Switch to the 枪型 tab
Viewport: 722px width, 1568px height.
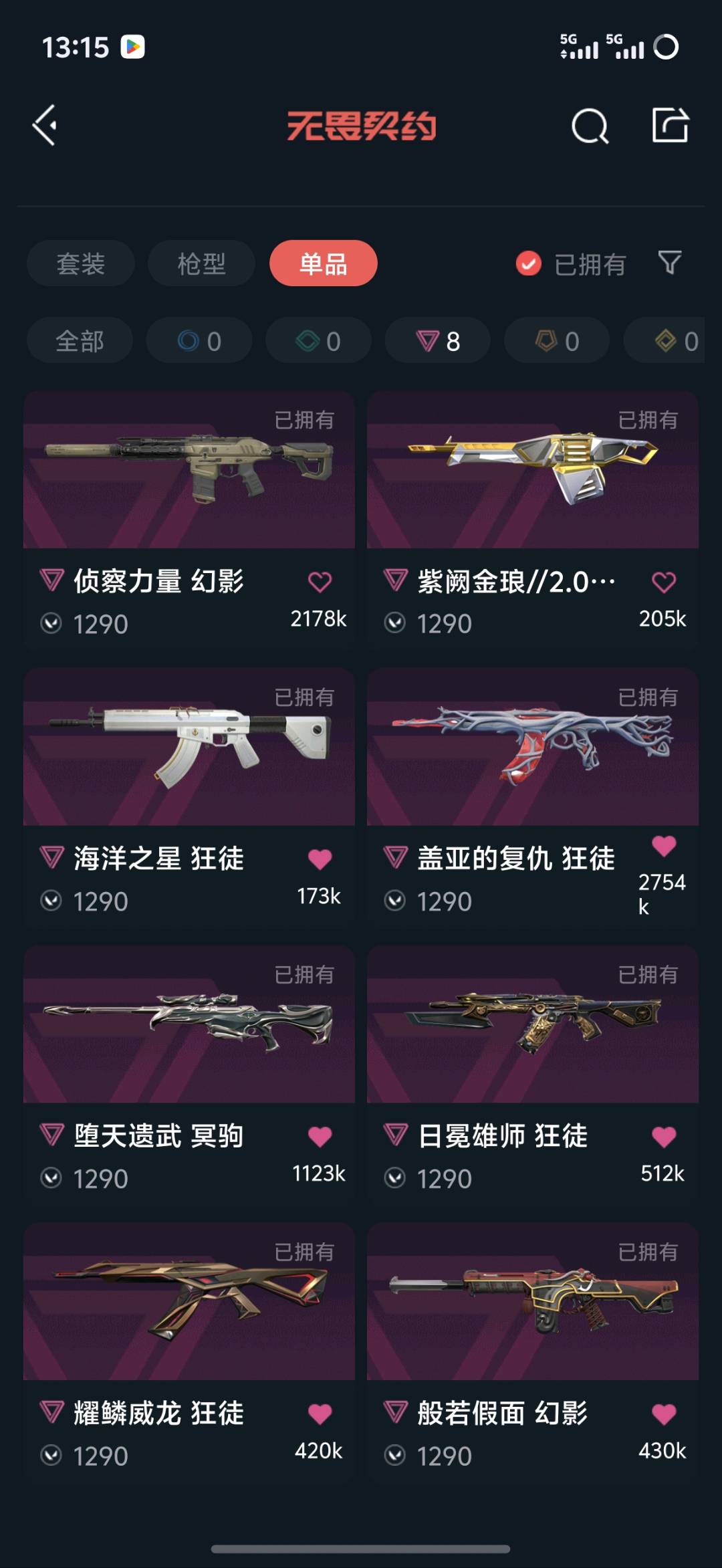(x=201, y=263)
